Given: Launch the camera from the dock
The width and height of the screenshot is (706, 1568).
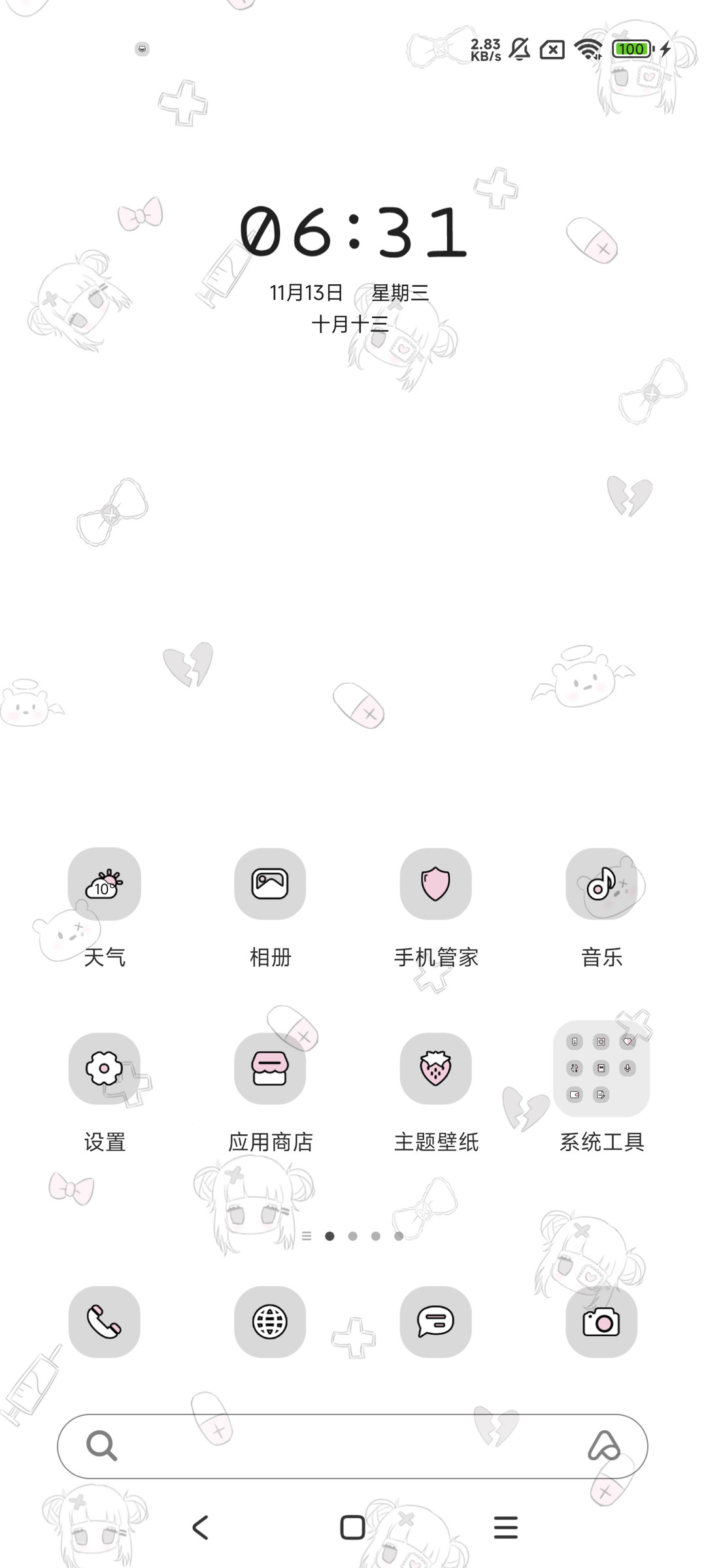Looking at the screenshot, I should pyautogui.click(x=601, y=1322).
